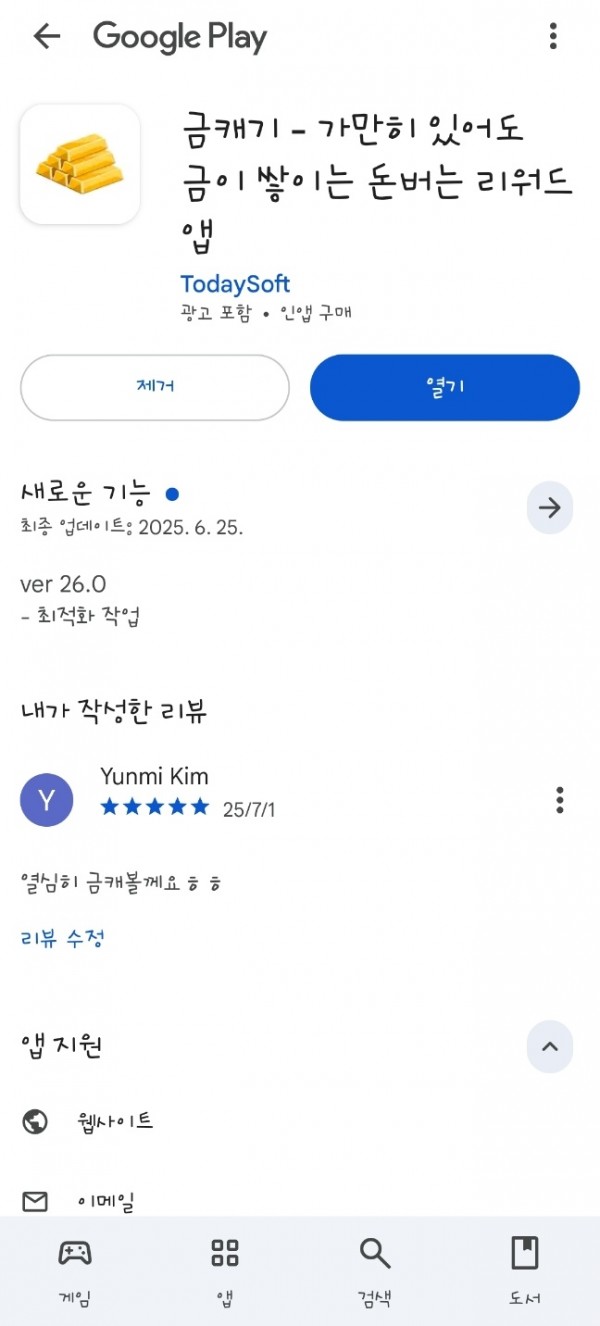The image size is (600, 1326).
Task: Tap 제거 to uninstall the app
Action: [155, 387]
